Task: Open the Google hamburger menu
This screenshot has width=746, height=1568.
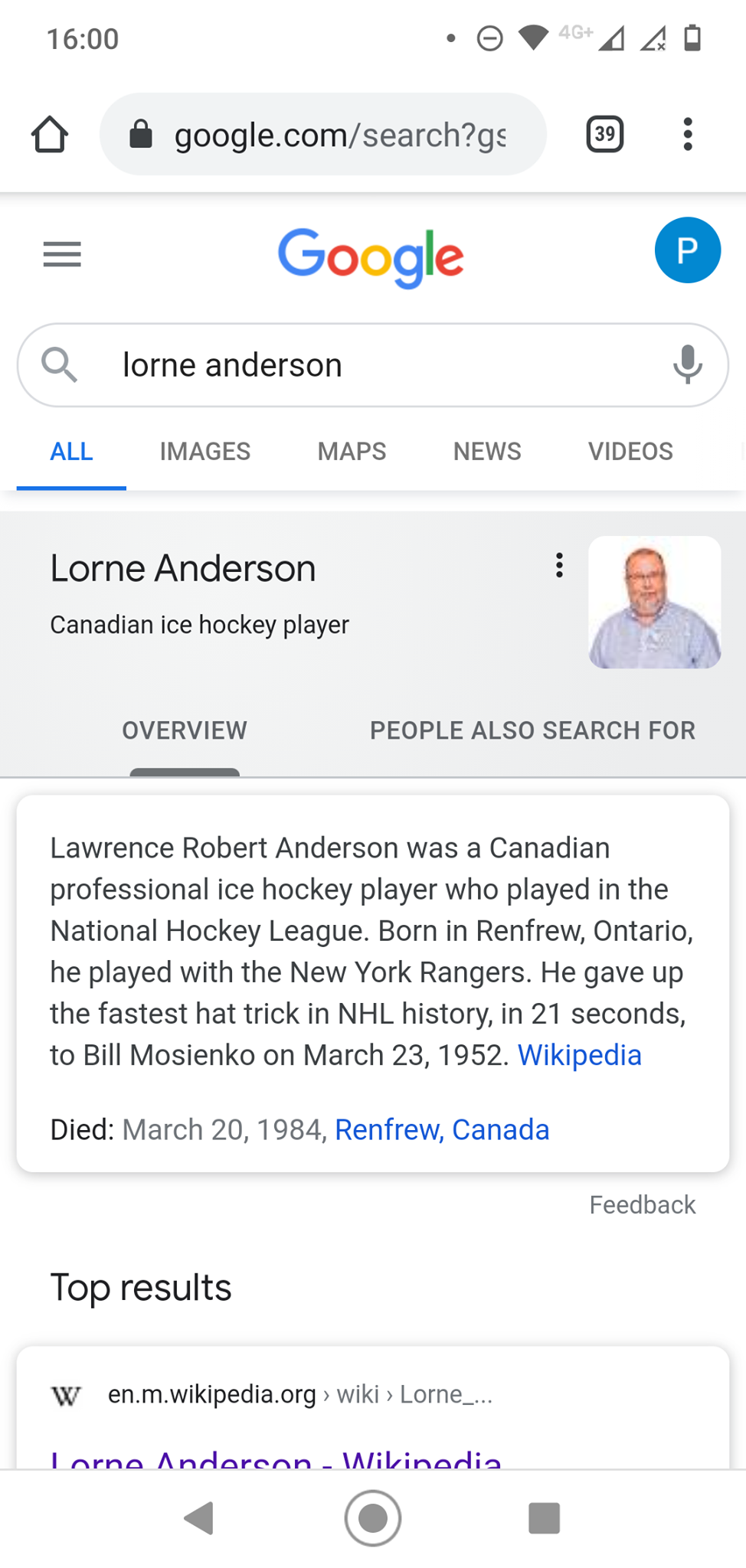Action: (x=62, y=254)
